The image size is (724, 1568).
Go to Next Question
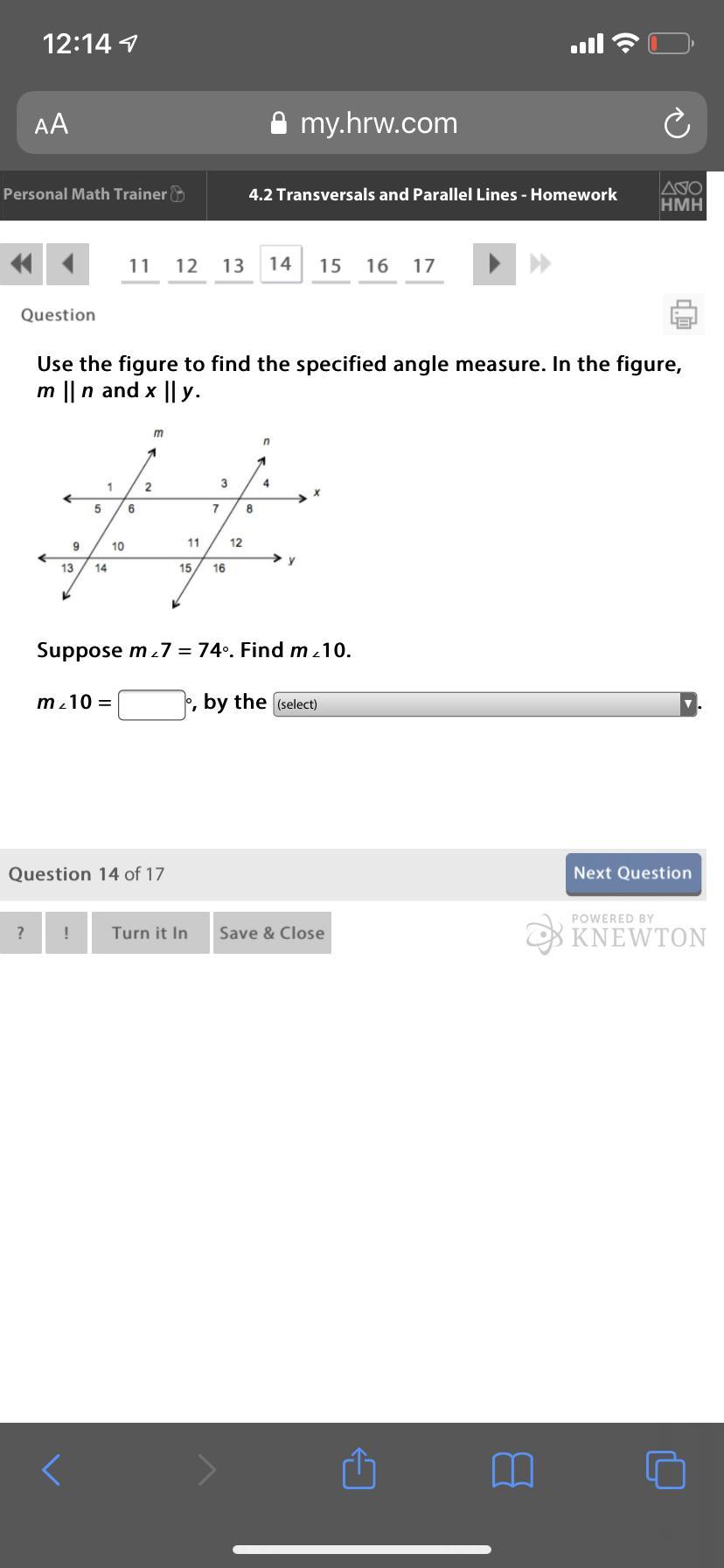632,873
